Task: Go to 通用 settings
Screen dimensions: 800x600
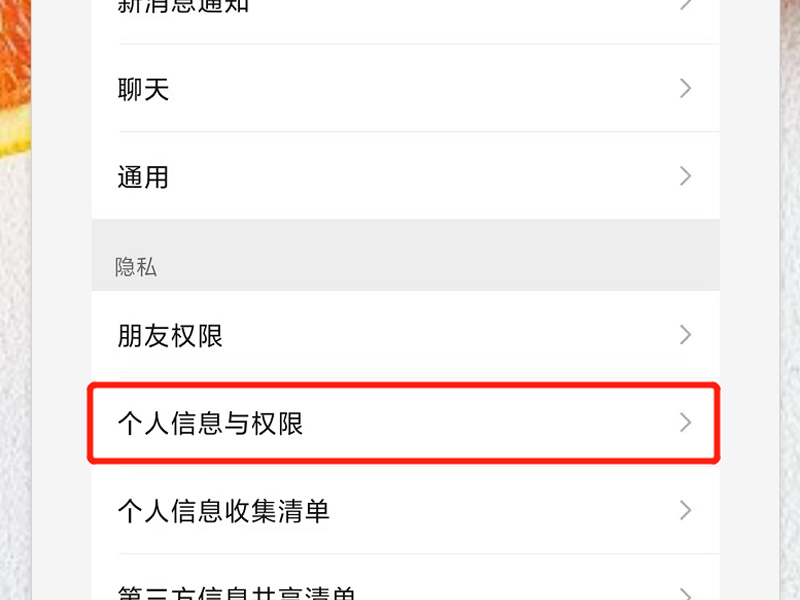Action: point(405,177)
